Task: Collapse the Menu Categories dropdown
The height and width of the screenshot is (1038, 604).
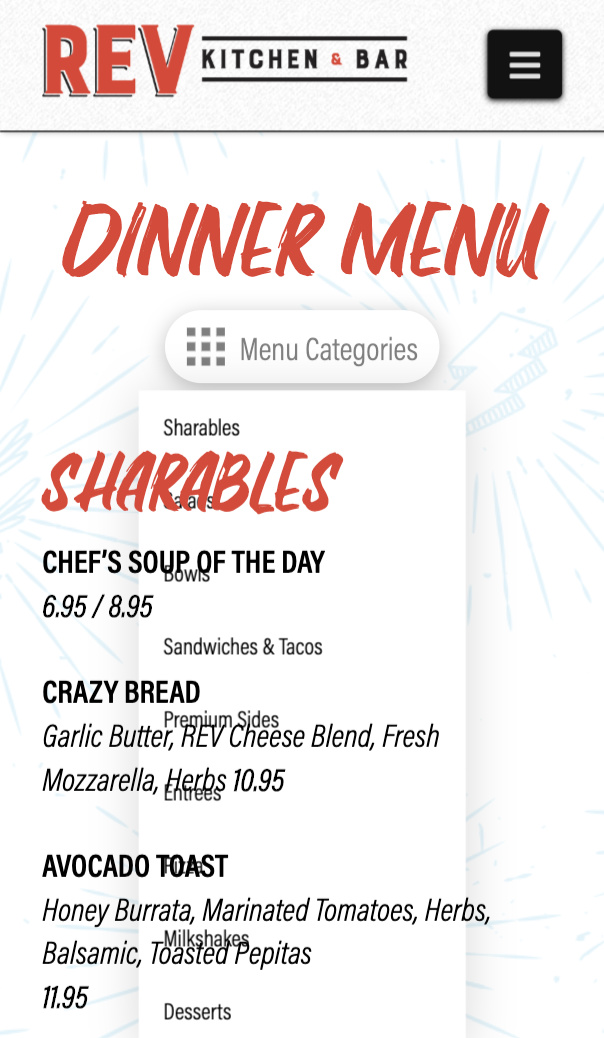Action: click(x=302, y=348)
